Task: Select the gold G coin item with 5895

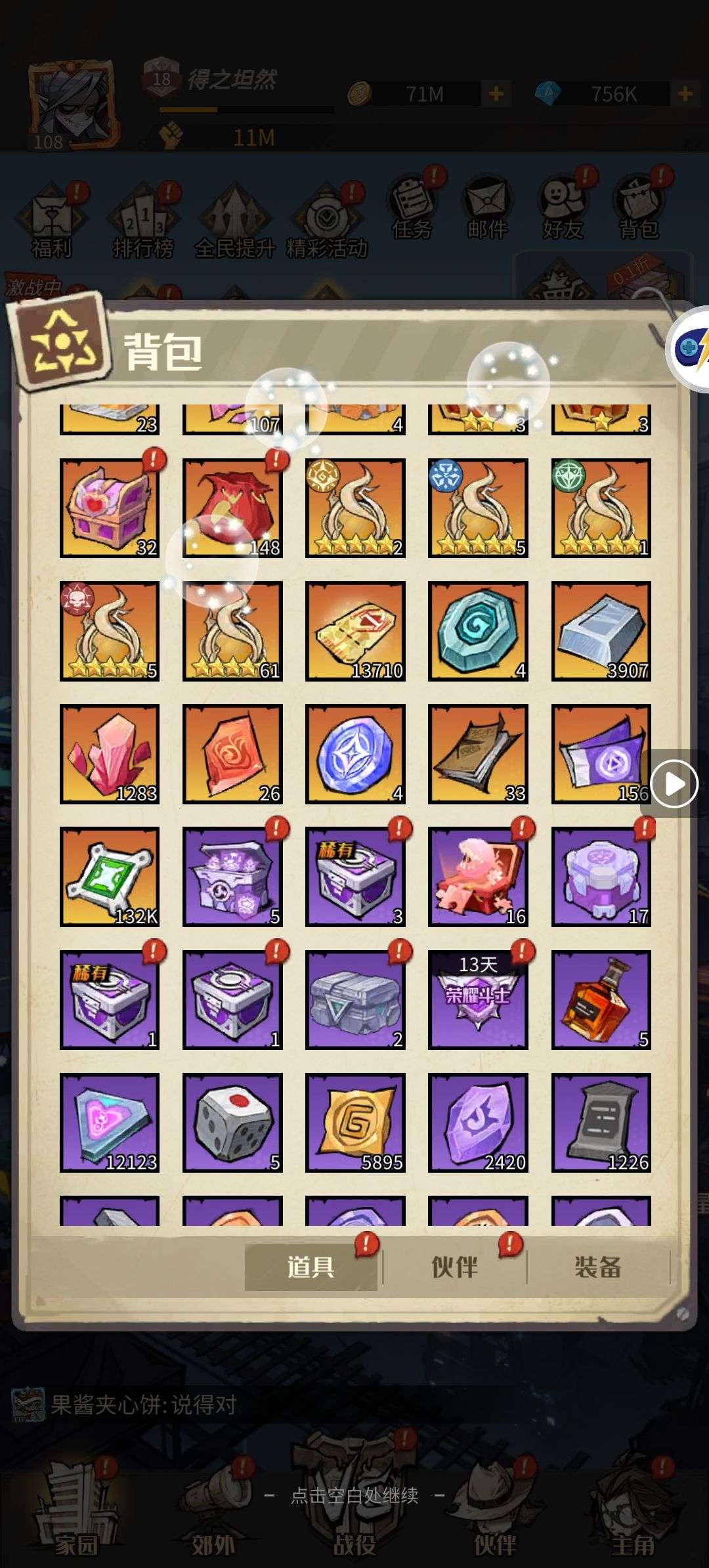Action: click(355, 1122)
